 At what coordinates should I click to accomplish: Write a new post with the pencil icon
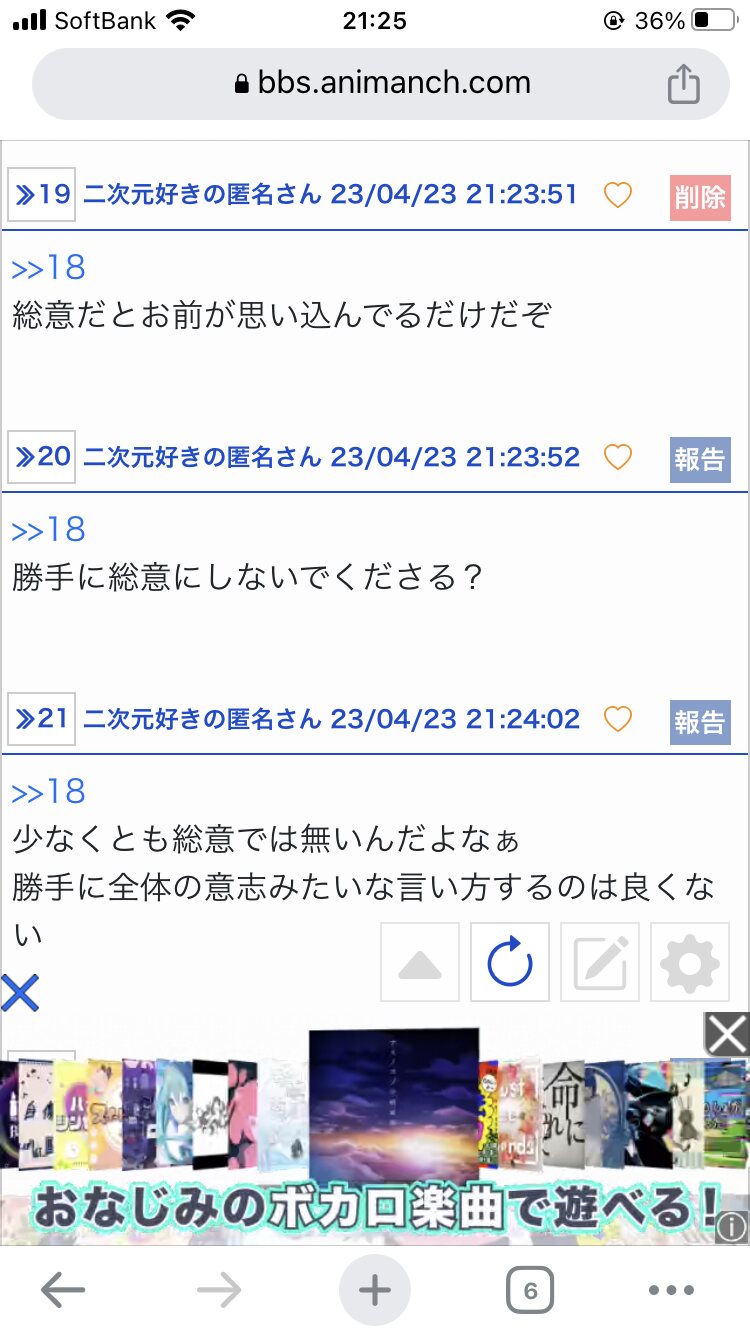tap(600, 962)
